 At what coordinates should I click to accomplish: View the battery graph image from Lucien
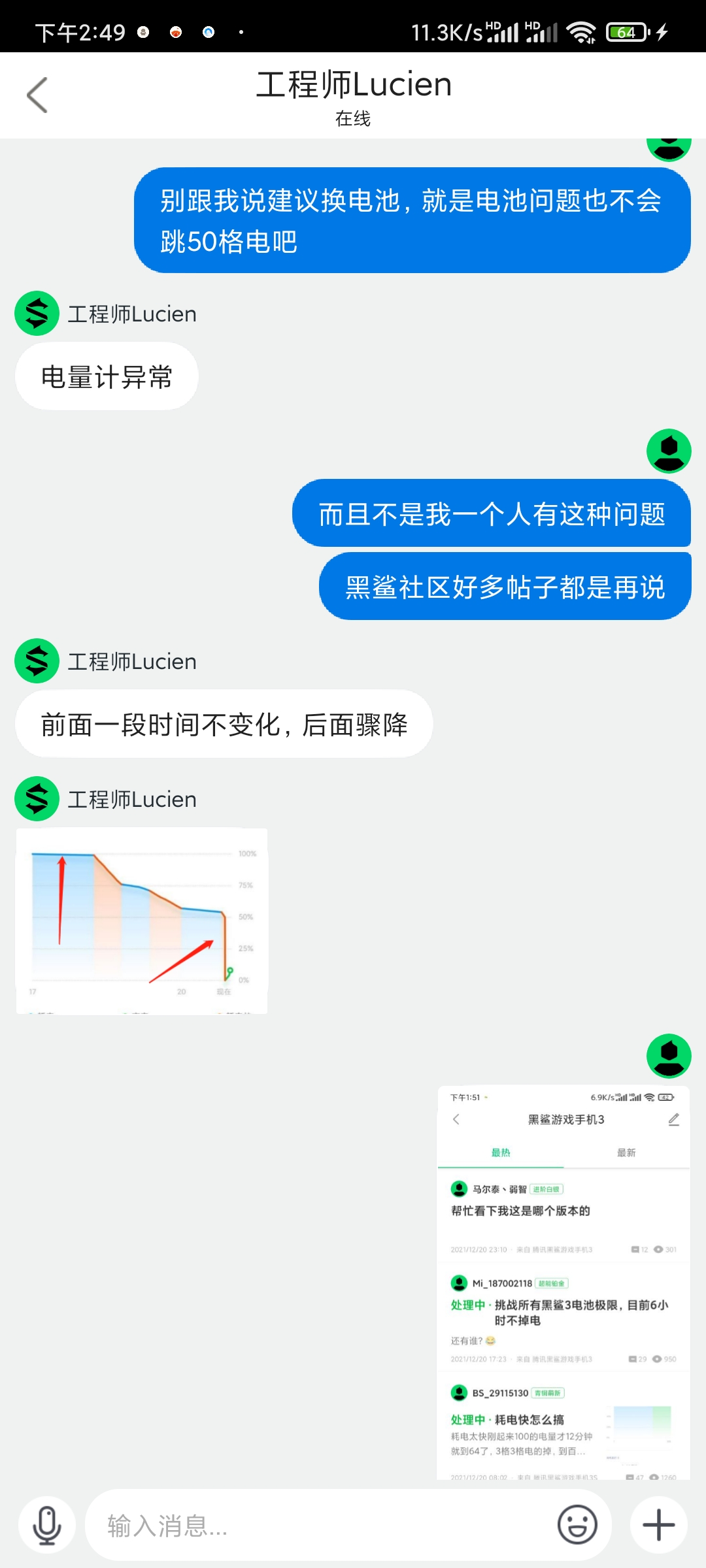click(142, 921)
